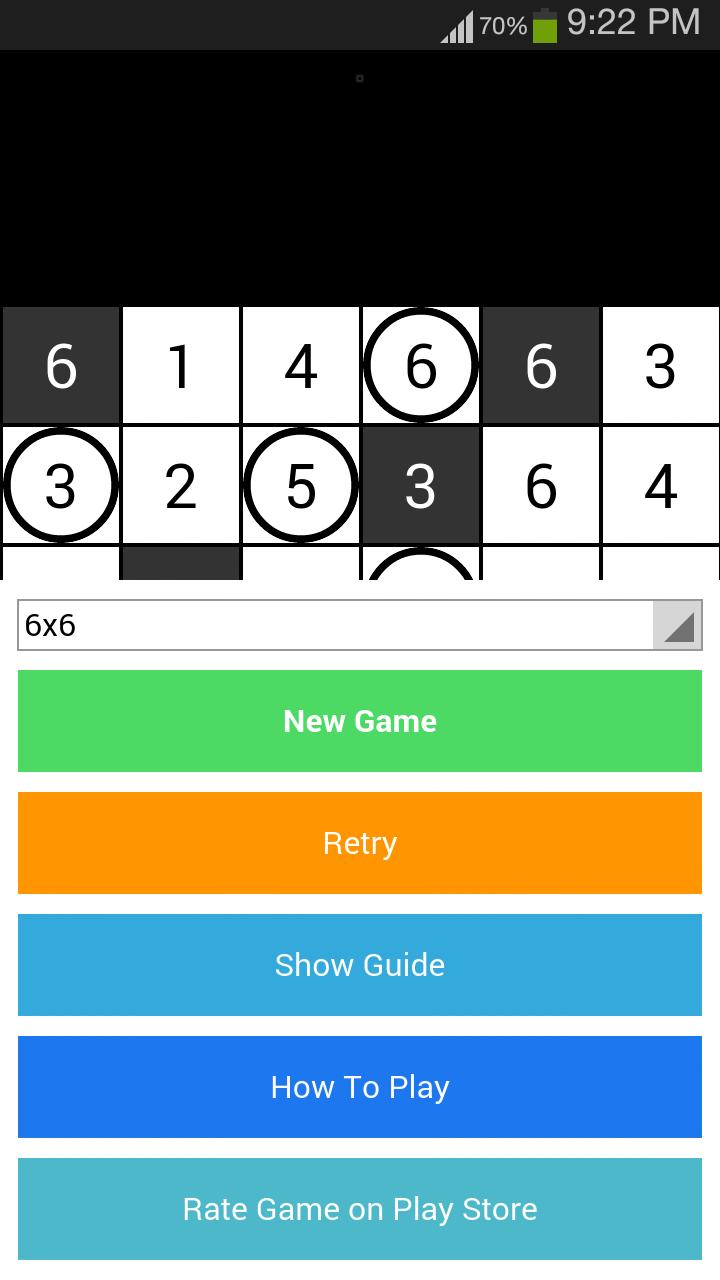This screenshot has width=720, height=1280.
Task: Tap the cell with number 2
Action: (x=181, y=486)
